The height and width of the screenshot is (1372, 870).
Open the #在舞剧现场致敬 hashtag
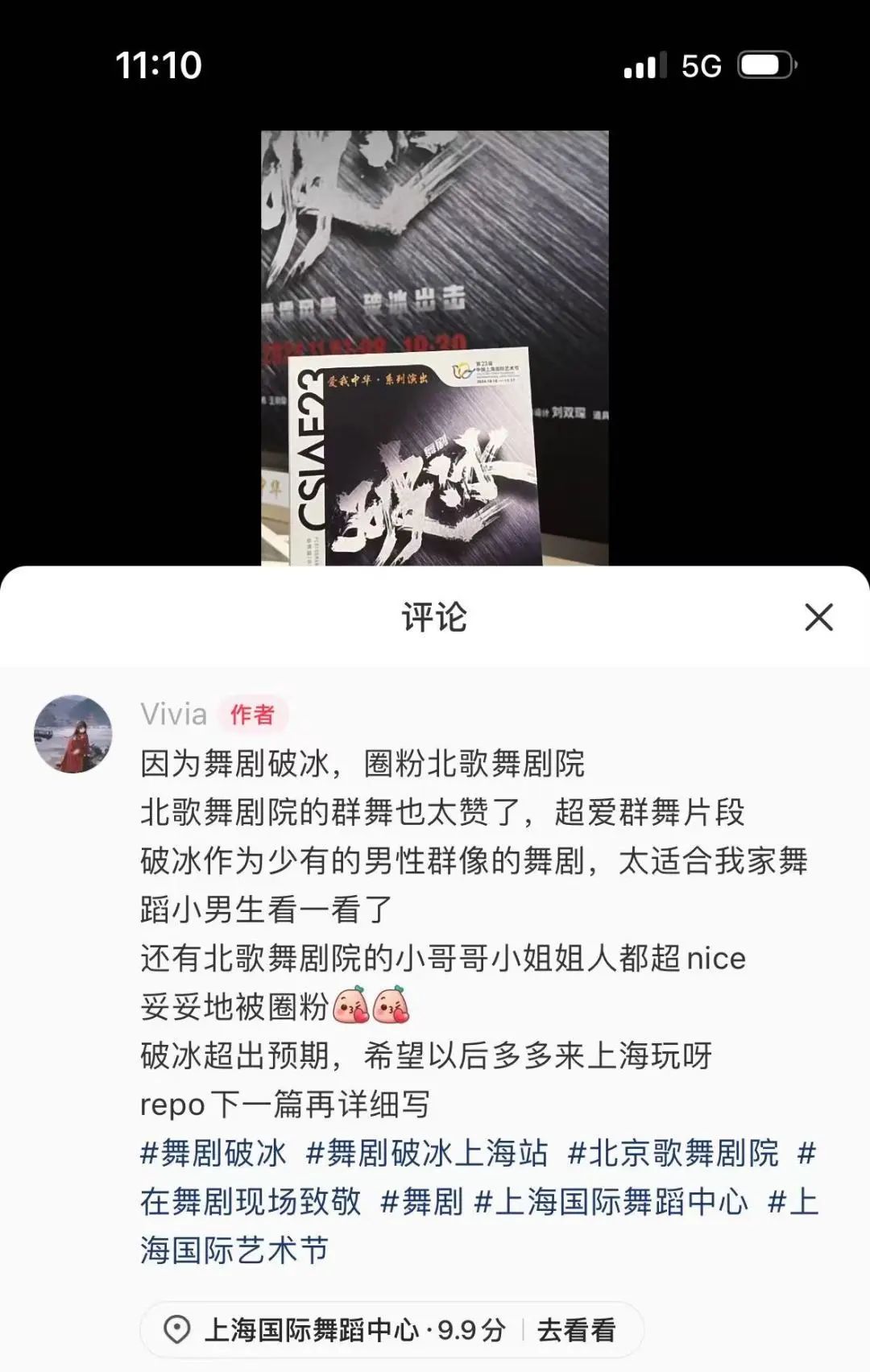coord(251,1202)
